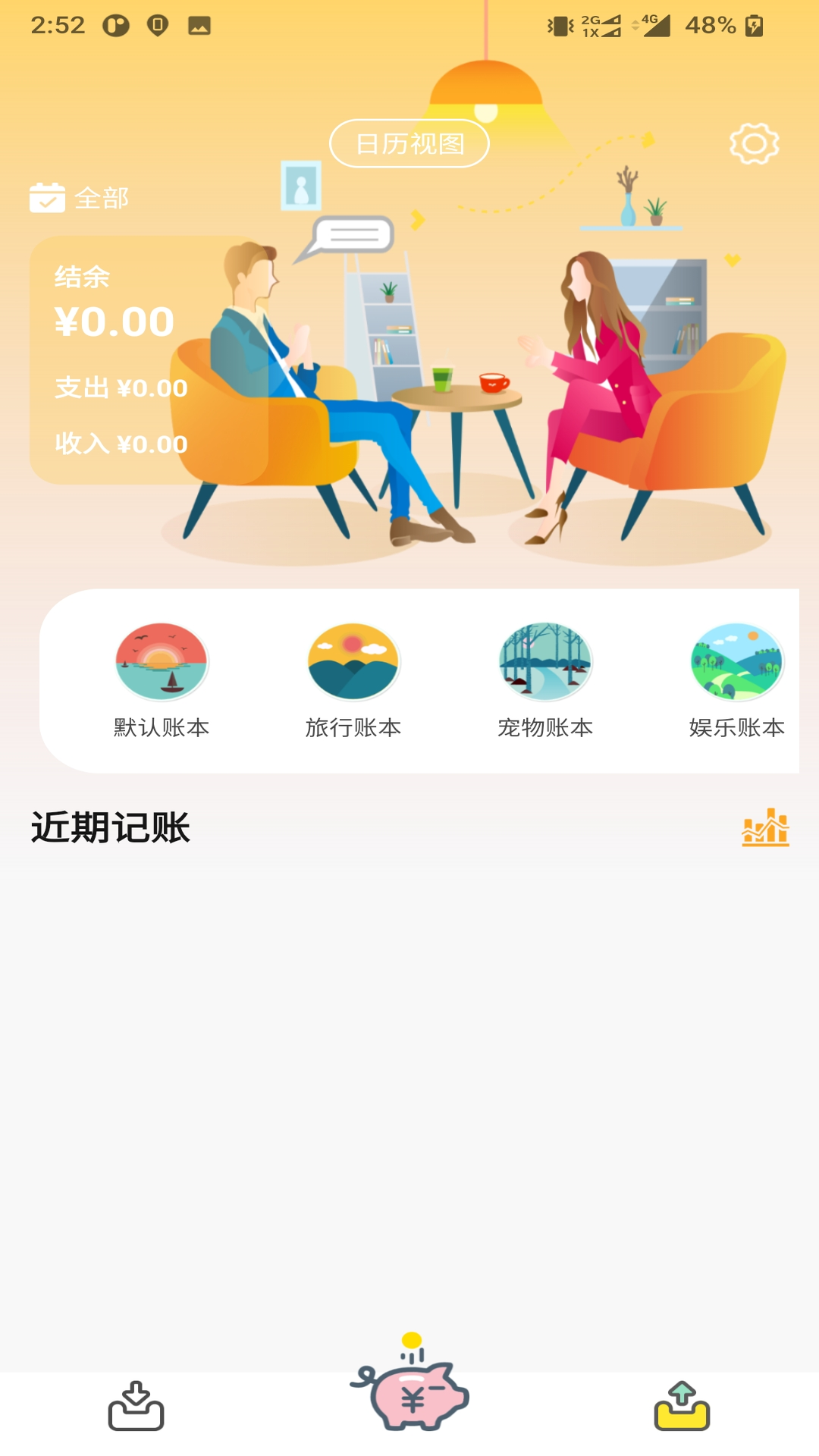
Task: Click the 全部 filter label
Action: [102, 198]
